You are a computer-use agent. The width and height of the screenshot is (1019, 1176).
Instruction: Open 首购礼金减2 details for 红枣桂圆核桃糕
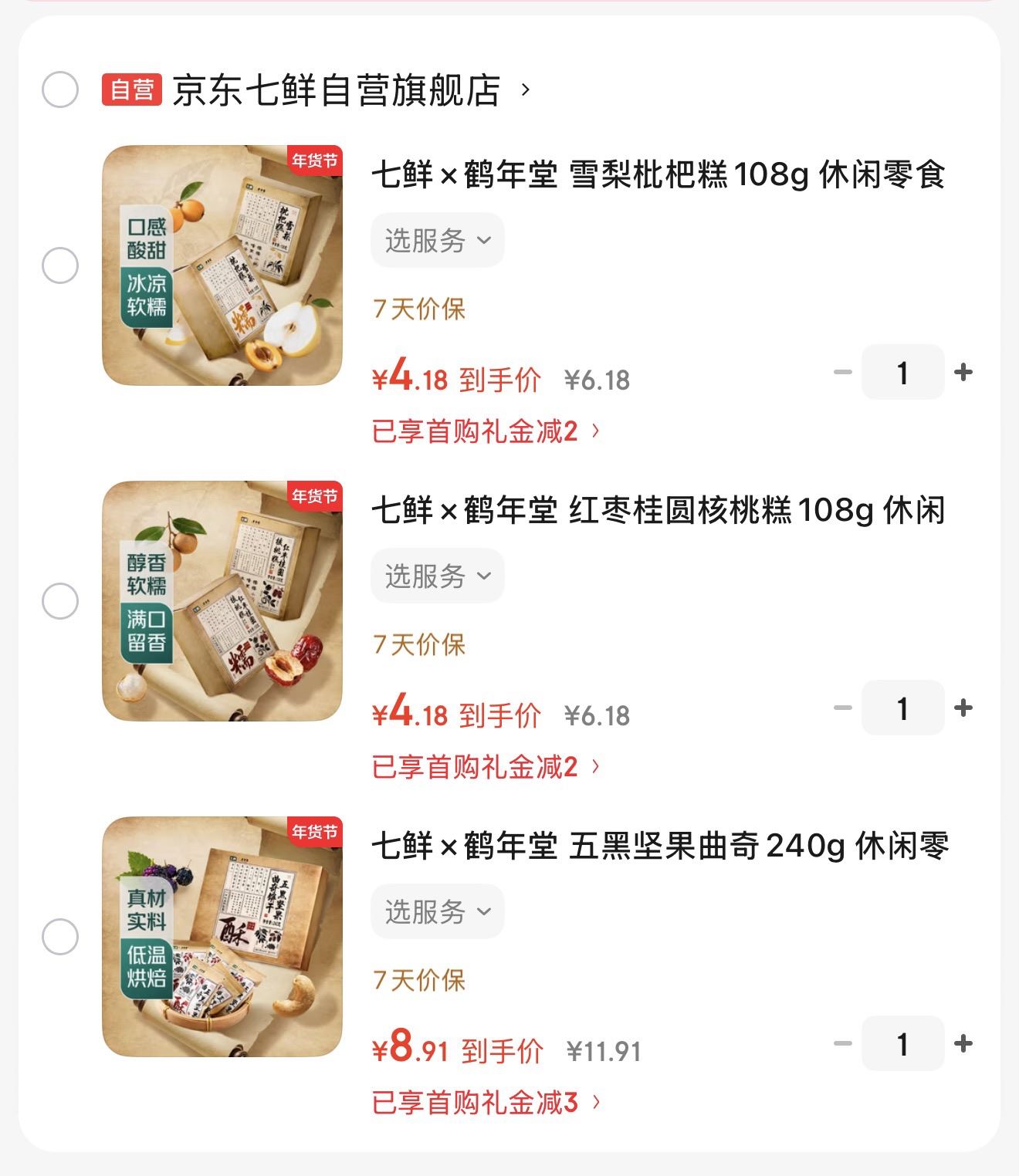(485, 767)
